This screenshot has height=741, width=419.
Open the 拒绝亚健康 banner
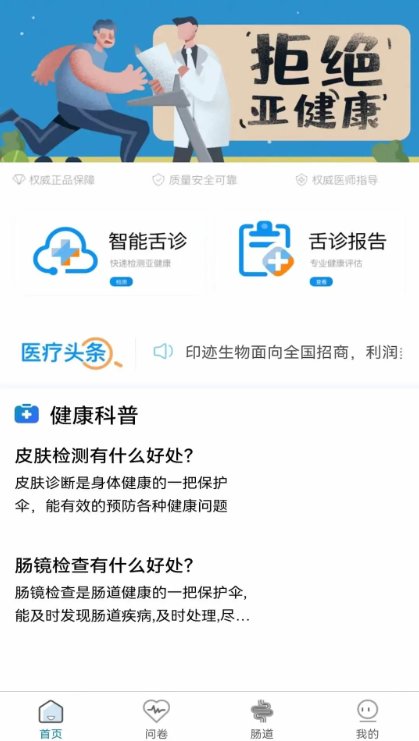[209, 81]
